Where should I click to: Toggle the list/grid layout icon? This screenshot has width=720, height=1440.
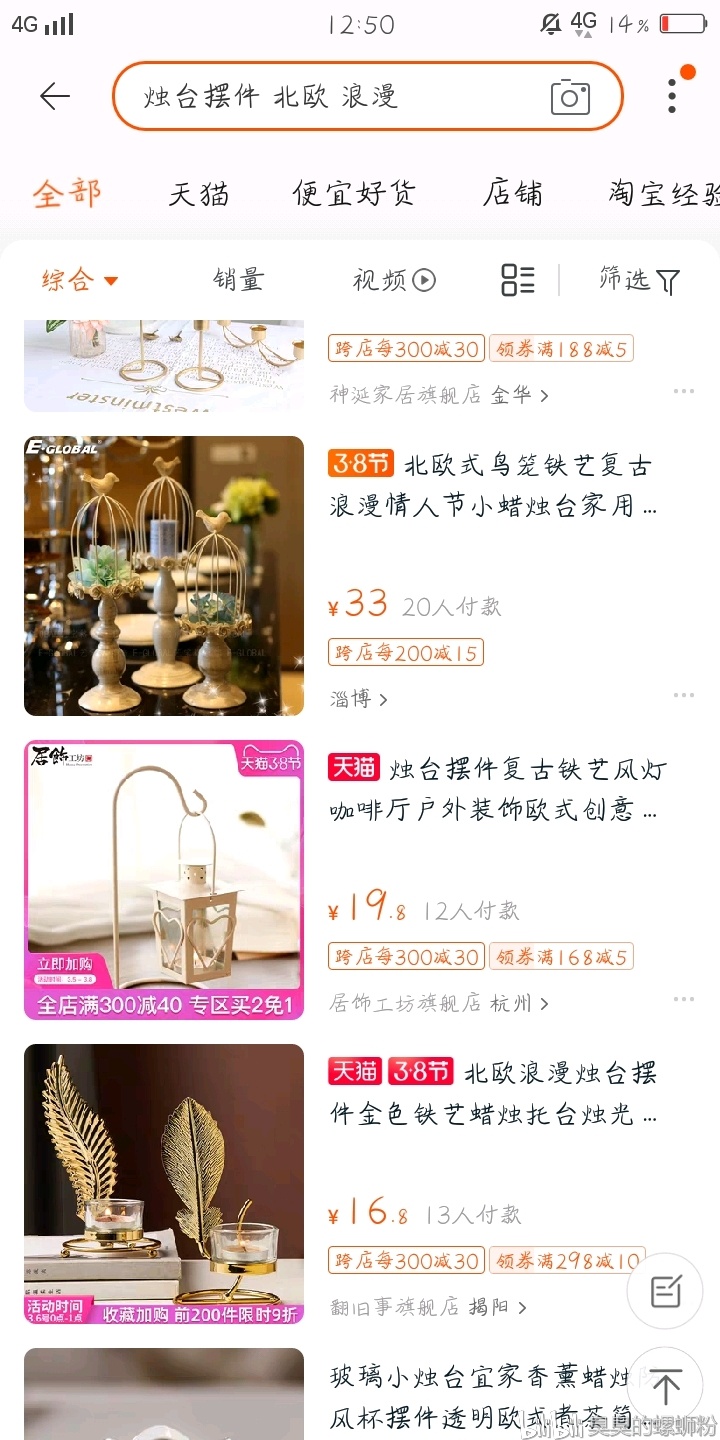coord(518,280)
